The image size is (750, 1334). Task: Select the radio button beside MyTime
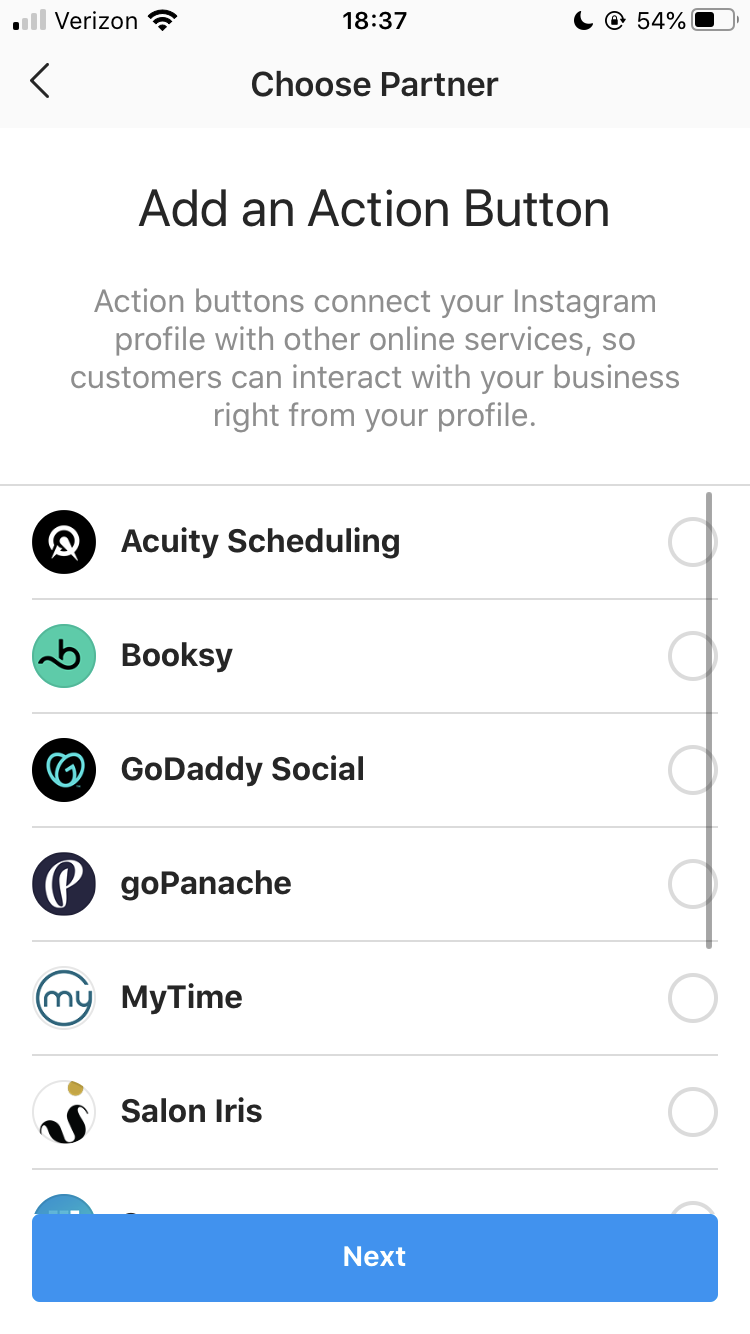[693, 997]
